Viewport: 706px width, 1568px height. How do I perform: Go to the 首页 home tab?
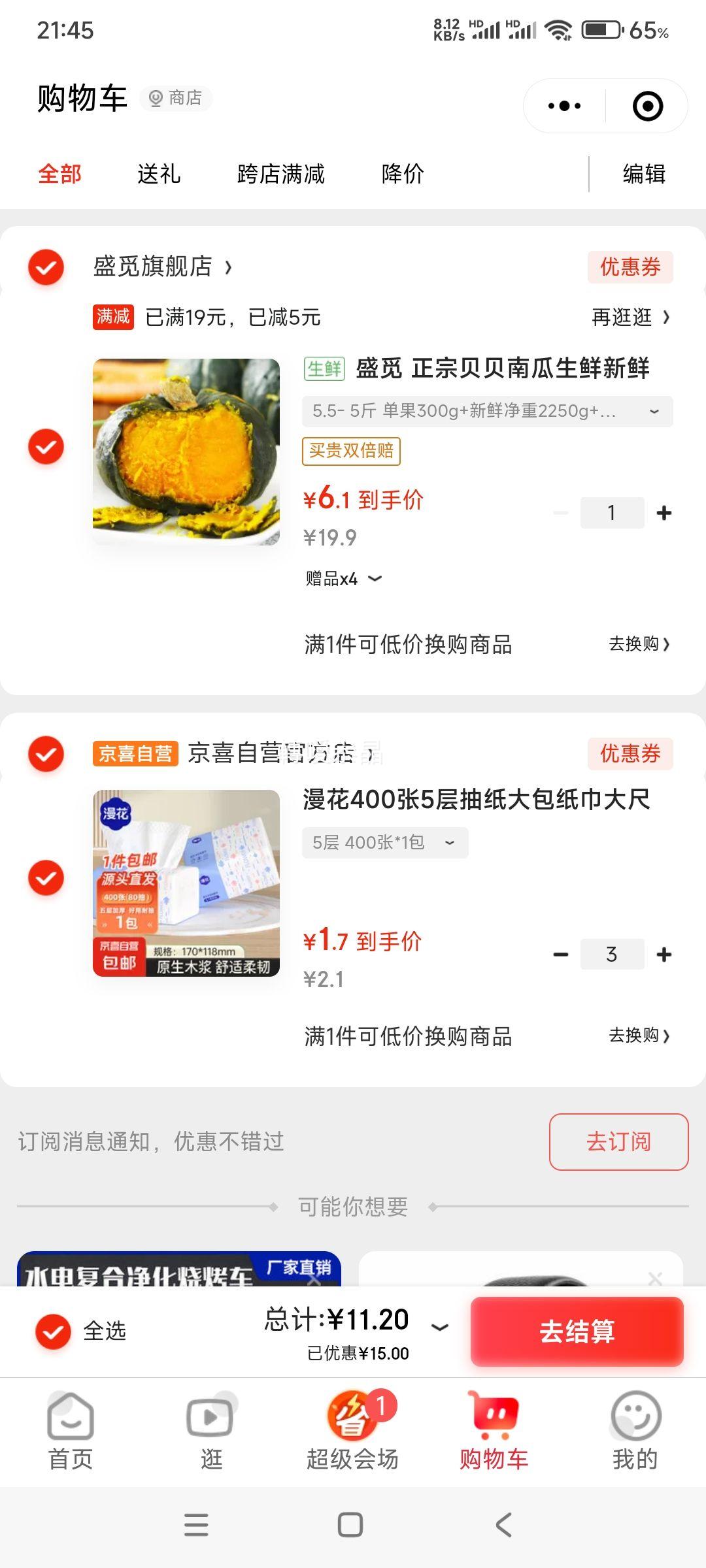click(x=71, y=1431)
